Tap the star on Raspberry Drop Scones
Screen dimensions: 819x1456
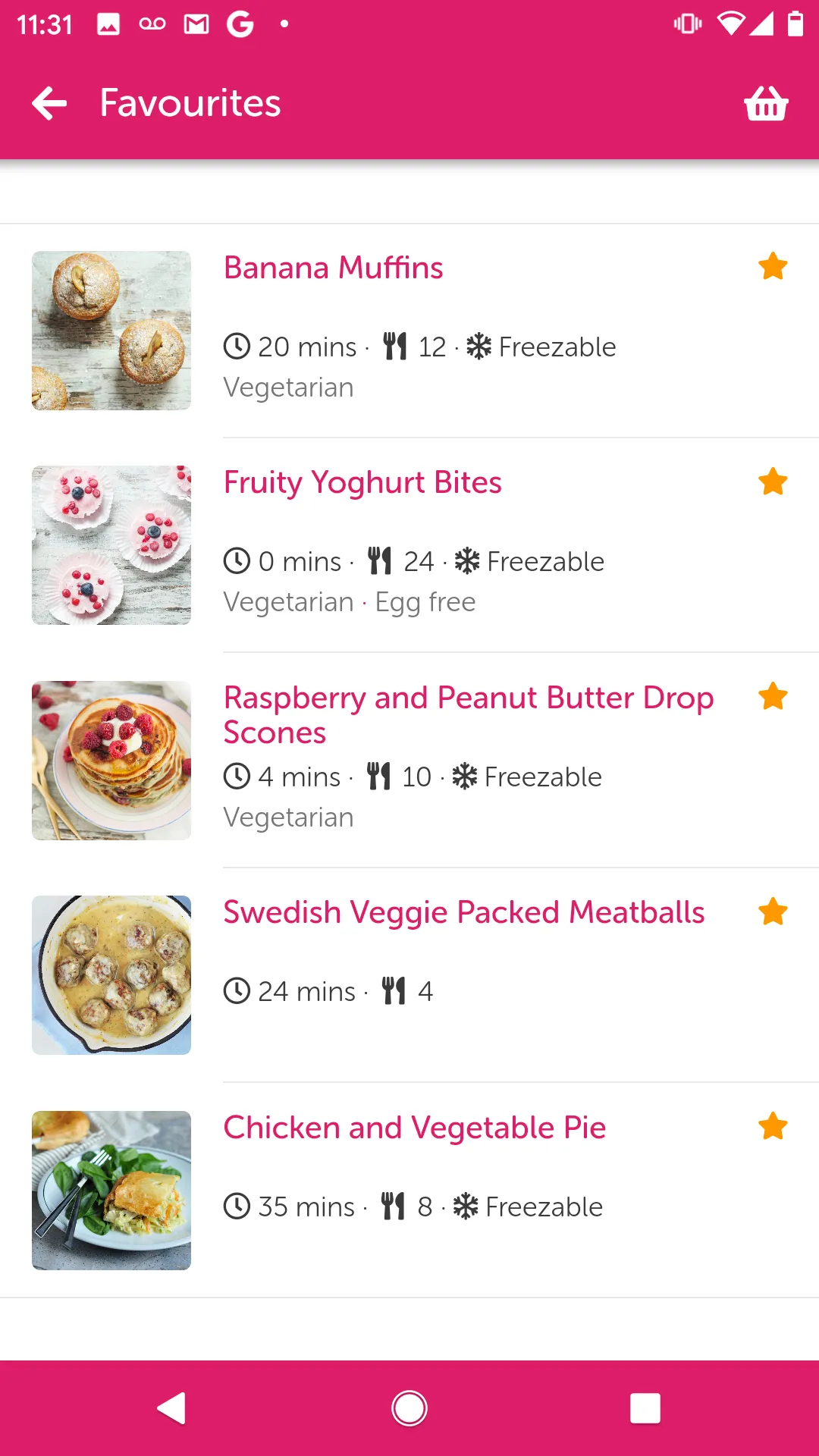[x=773, y=696]
